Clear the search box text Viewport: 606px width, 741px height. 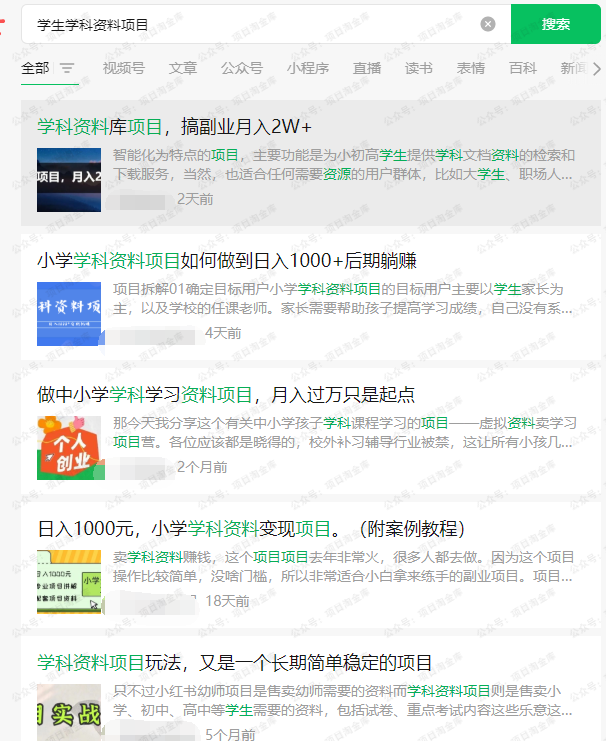coord(488,24)
